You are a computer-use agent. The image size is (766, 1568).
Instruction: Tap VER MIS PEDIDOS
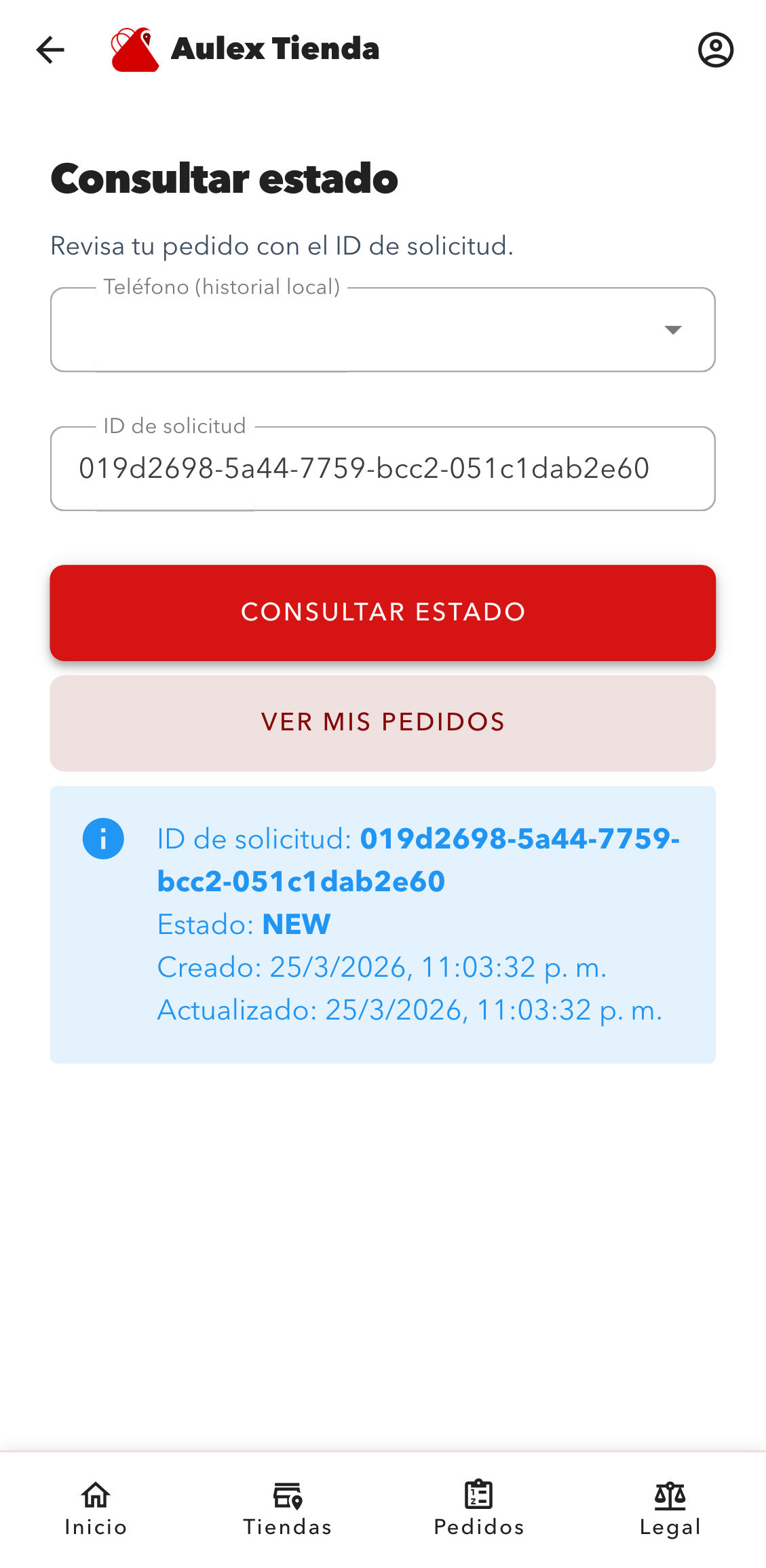point(383,722)
